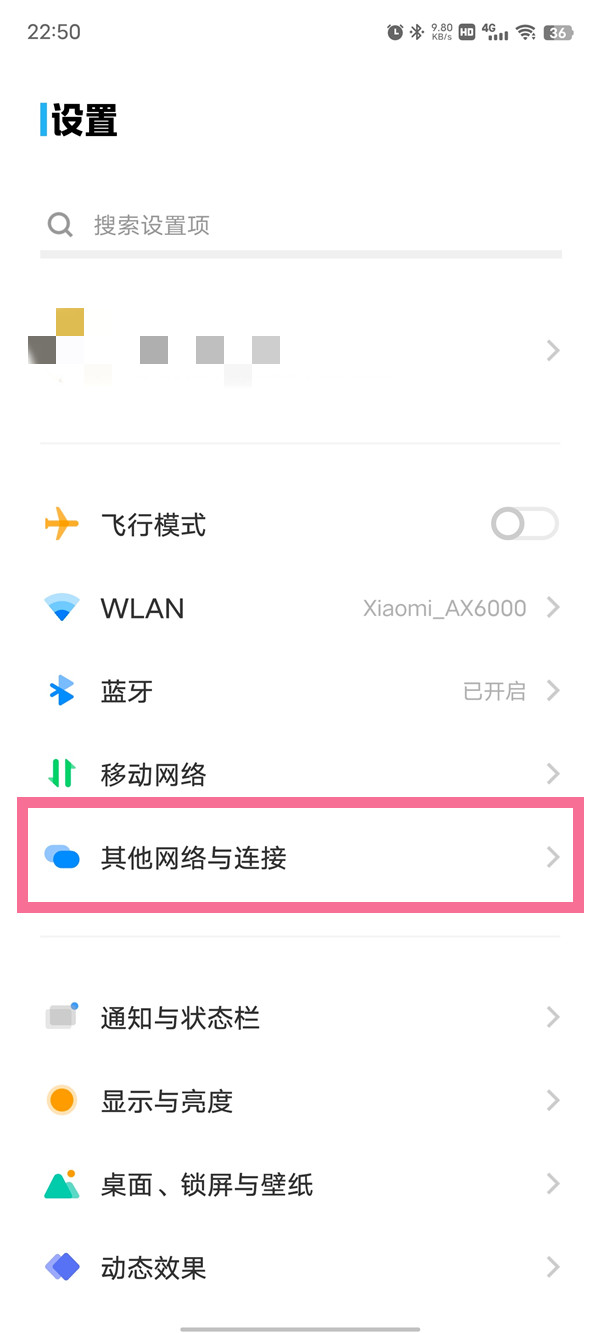This screenshot has width=600, height=1333.
Task: Tap the search settings field
Action: (x=300, y=225)
